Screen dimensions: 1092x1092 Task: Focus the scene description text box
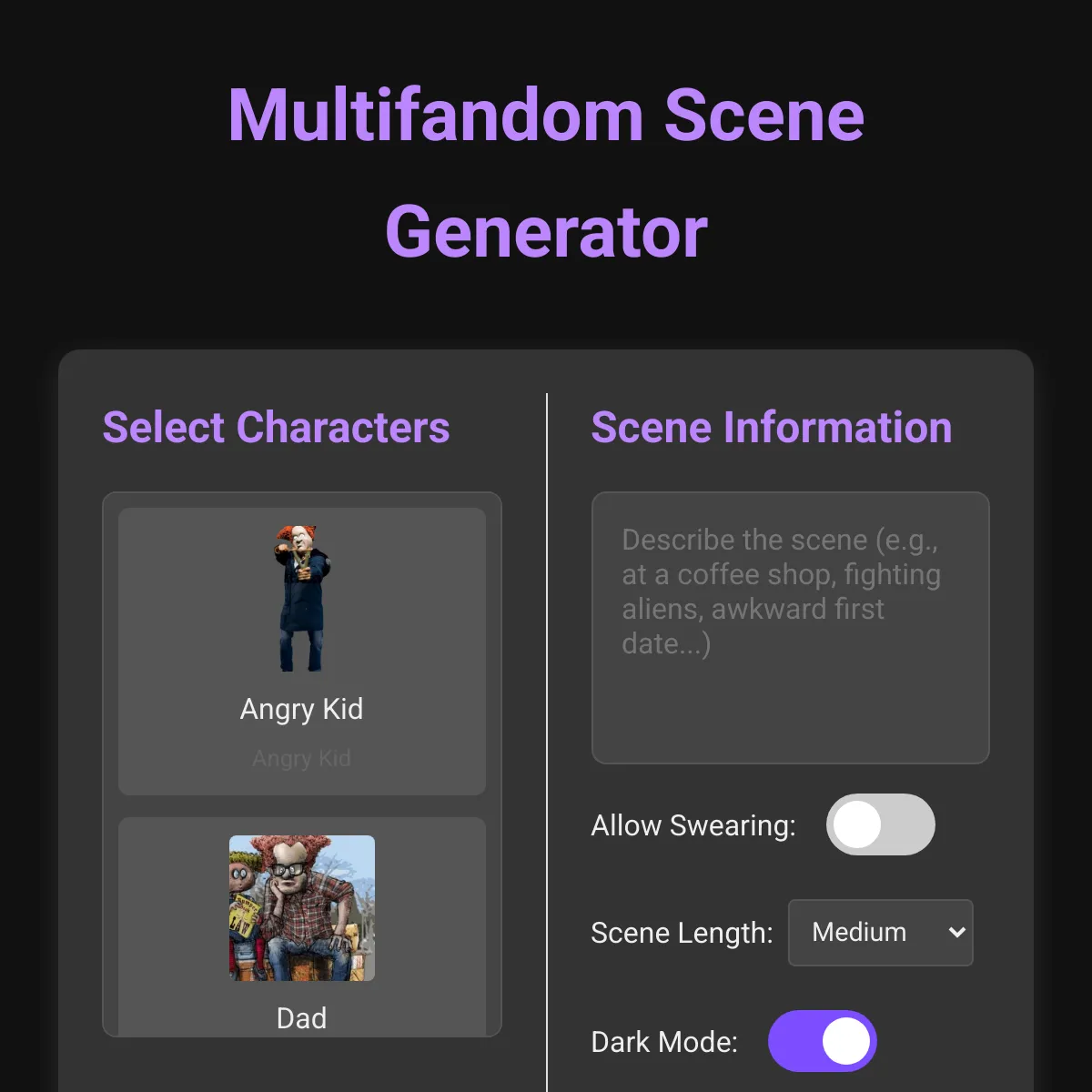tap(790, 627)
